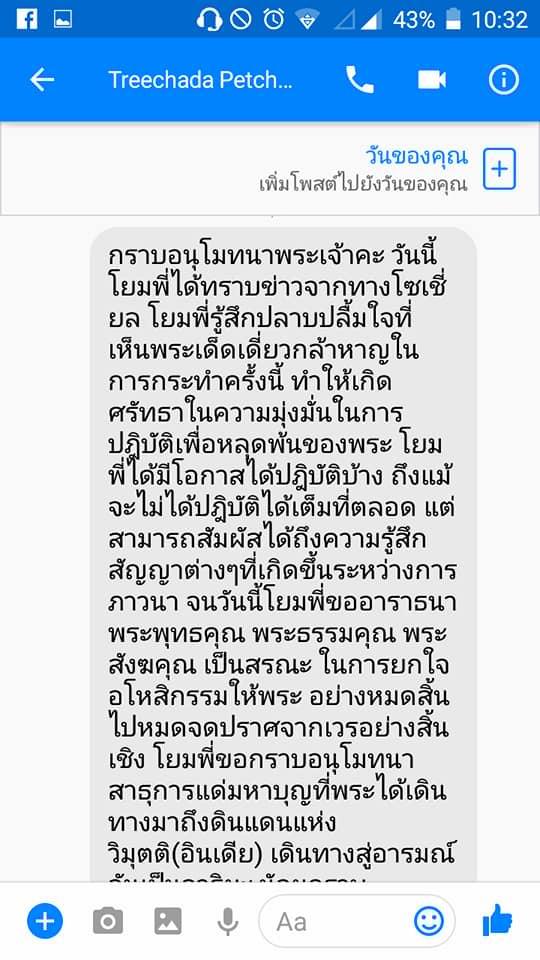Open the blue plus more-options button
Screen dimensions: 540x960
[45, 920]
